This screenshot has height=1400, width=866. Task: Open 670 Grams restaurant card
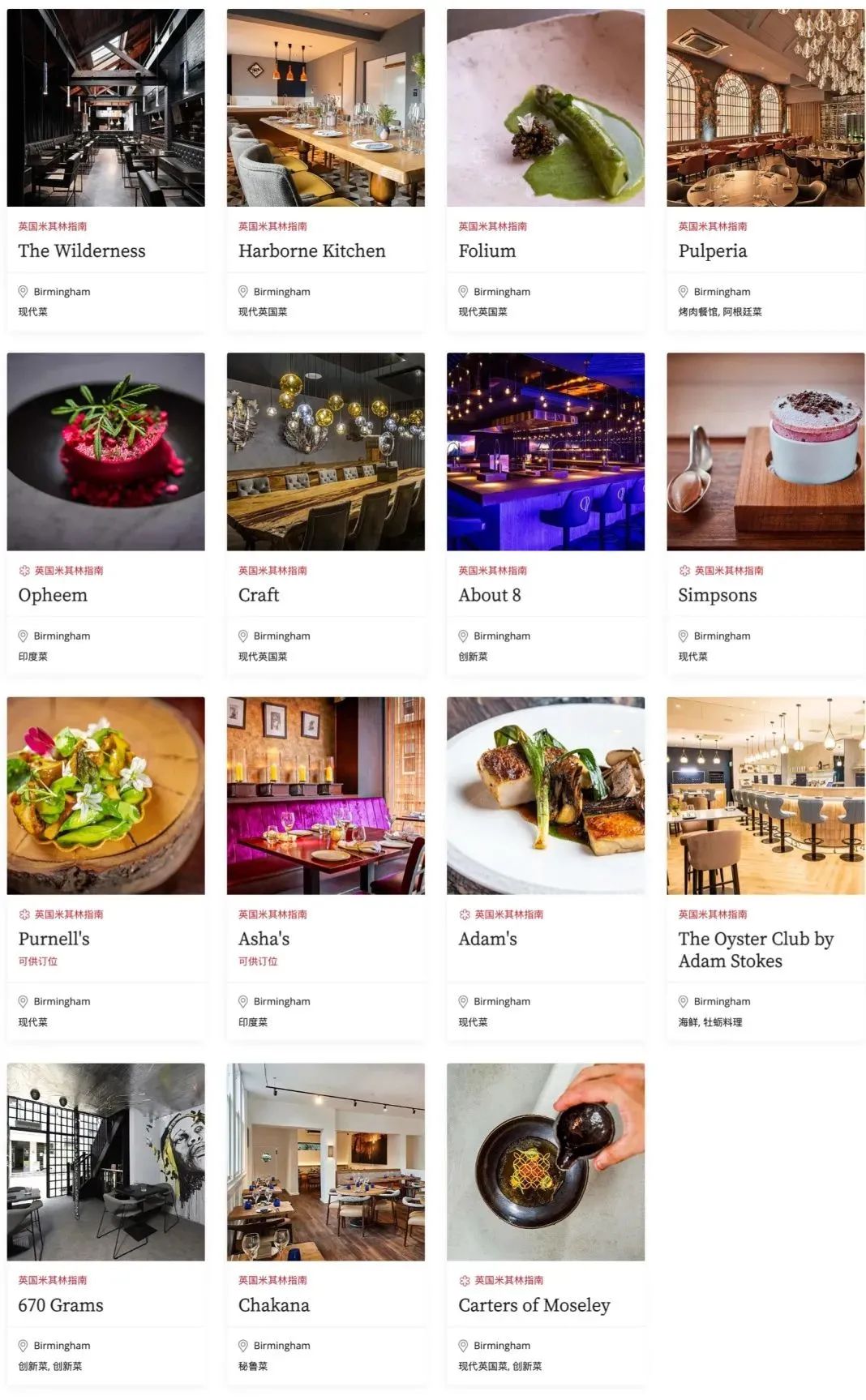click(61, 1306)
